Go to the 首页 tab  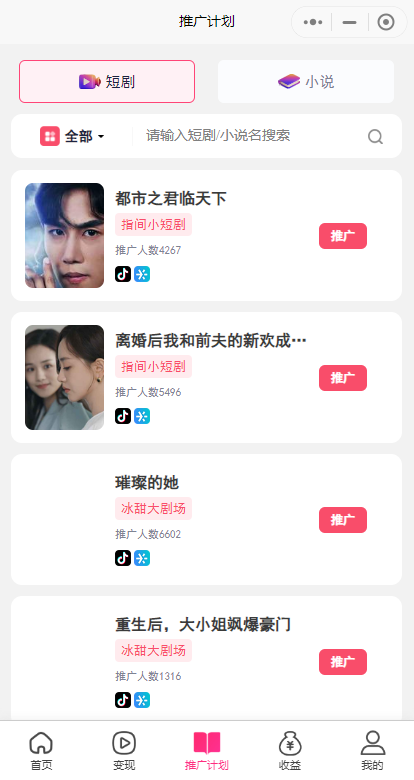pyautogui.click(x=41, y=751)
